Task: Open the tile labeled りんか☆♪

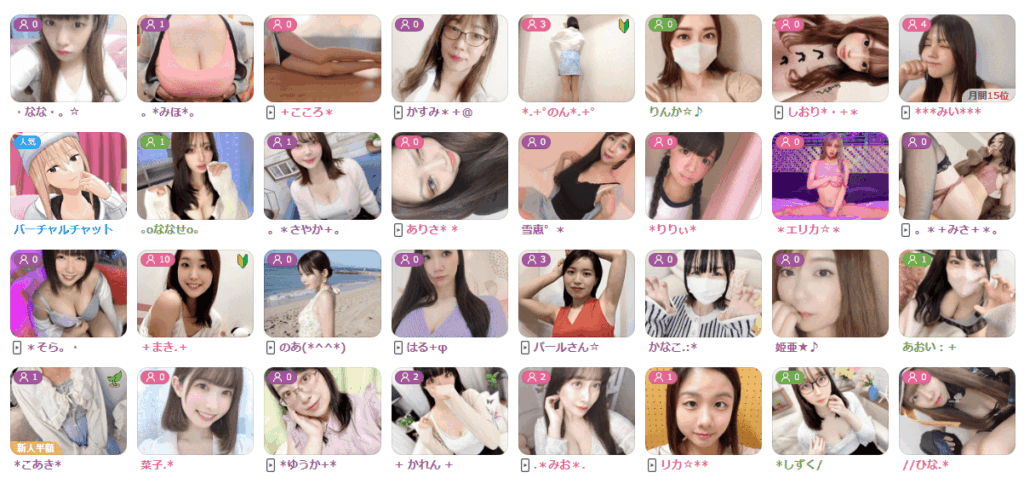Action: tap(703, 58)
